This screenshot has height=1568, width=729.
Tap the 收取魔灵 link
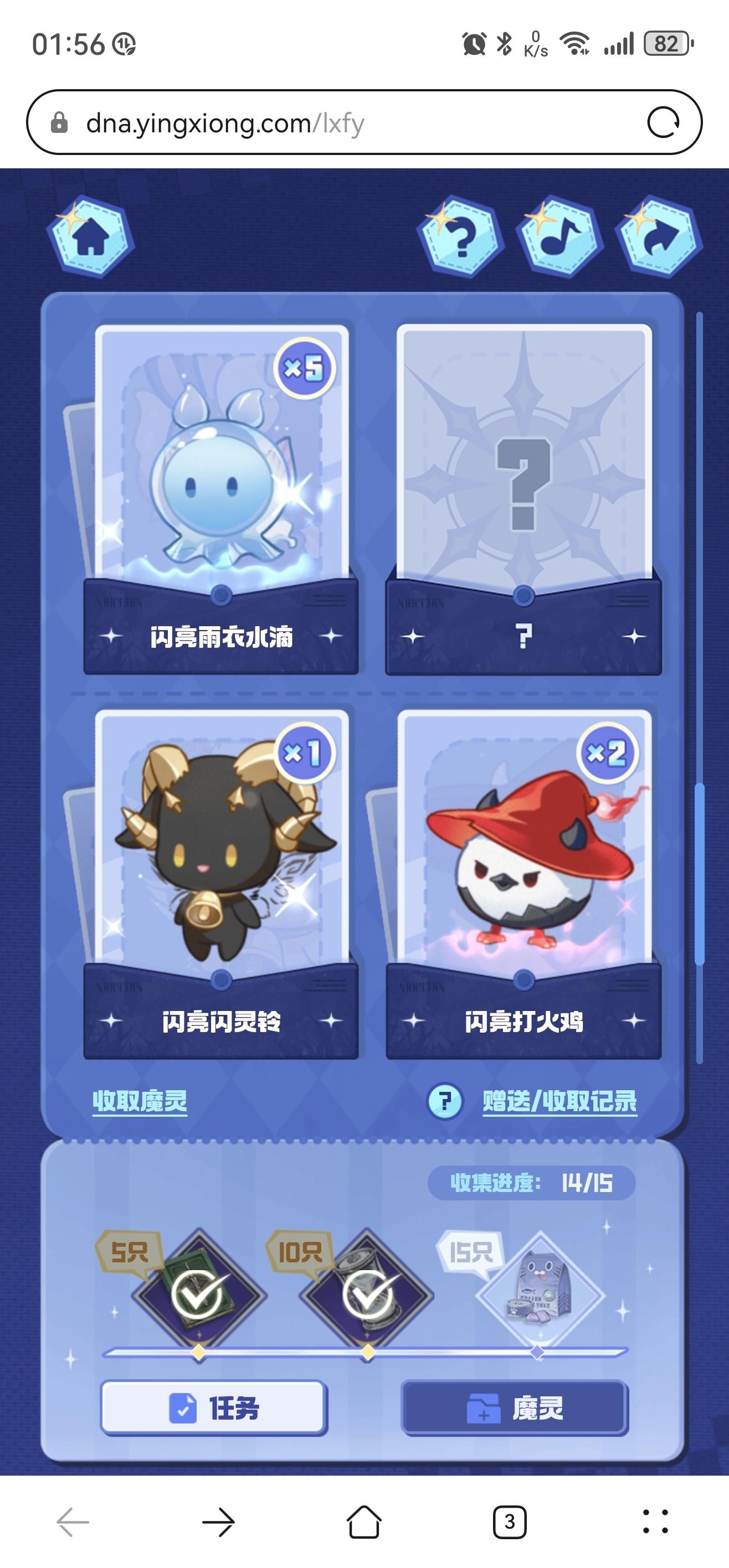tap(140, 1101)
